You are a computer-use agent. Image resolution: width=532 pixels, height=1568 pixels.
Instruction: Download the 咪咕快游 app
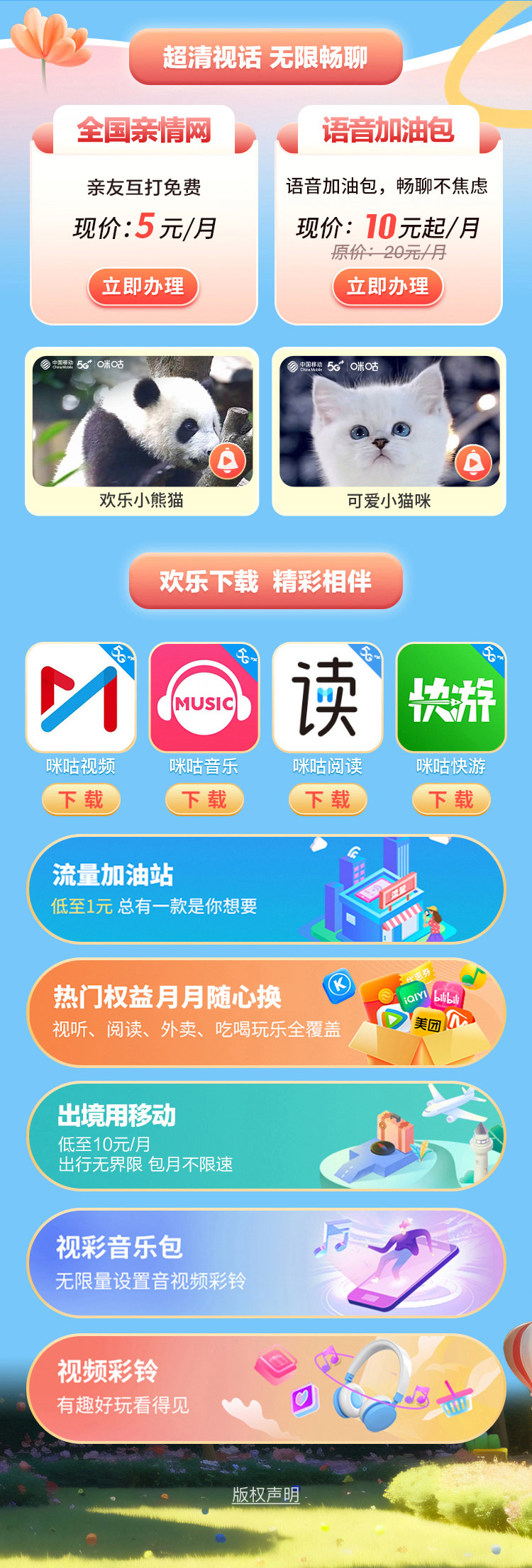point(451,800)
